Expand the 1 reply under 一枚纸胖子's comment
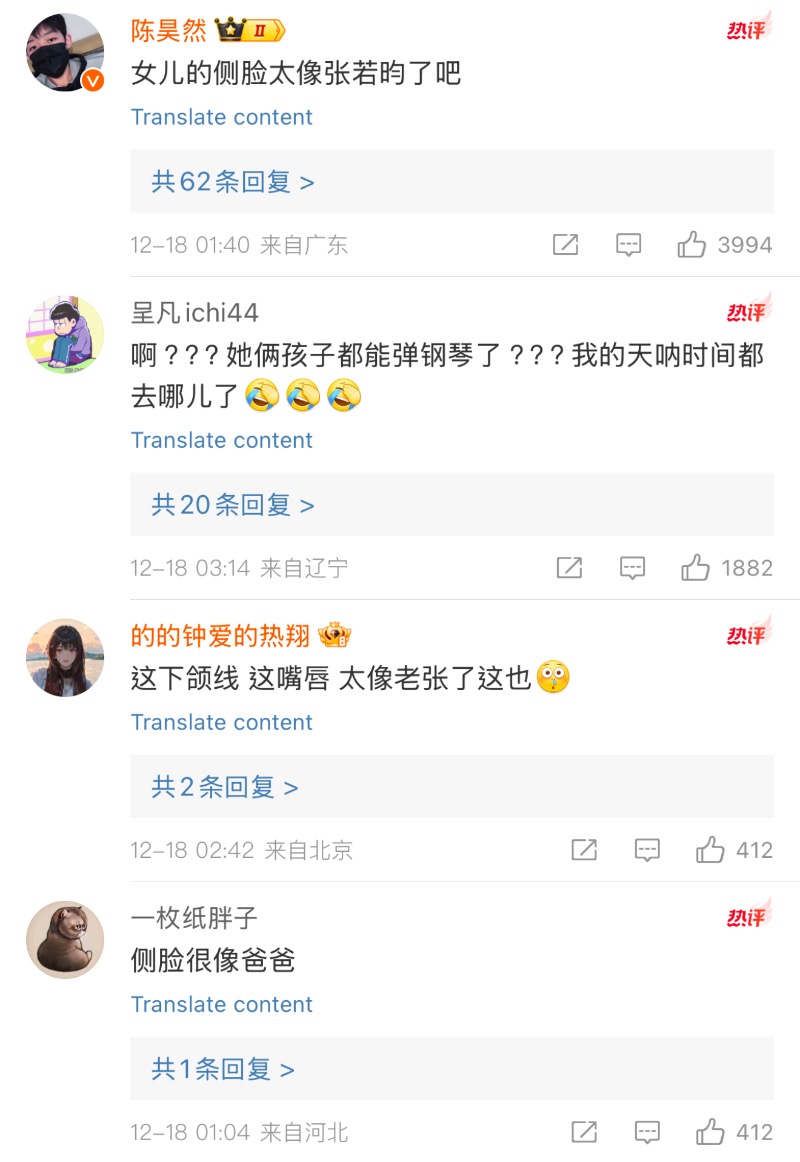Viewport: 800px width, 1162px height. [223, 1069]
